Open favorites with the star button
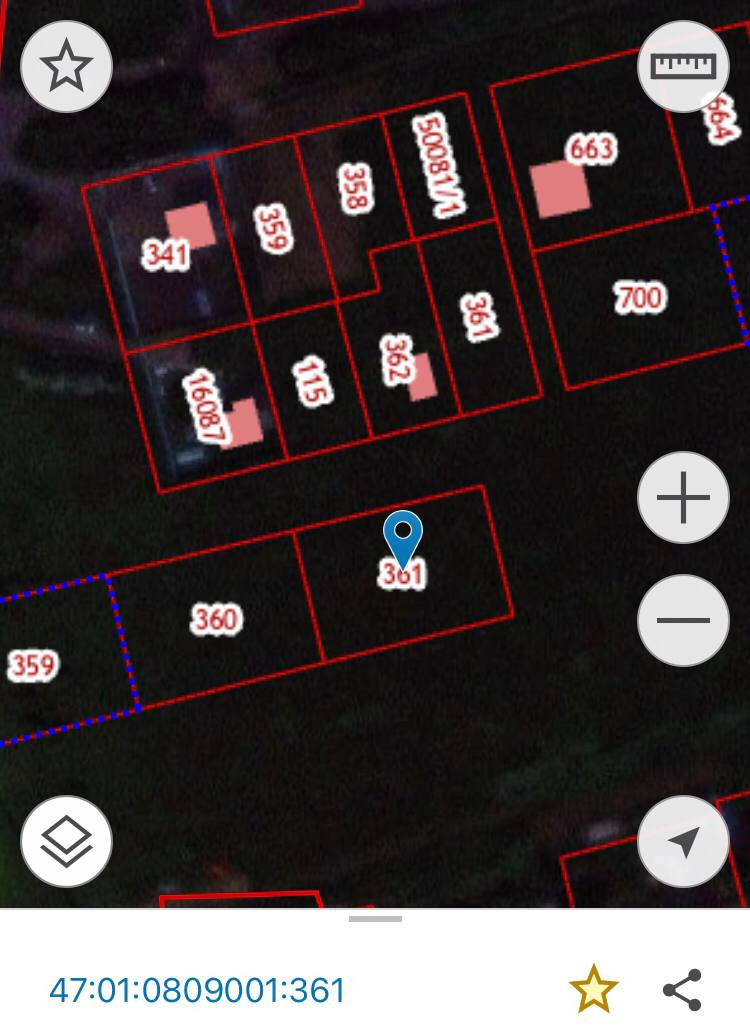This screenshot has width=750, height=1028. 66,67
